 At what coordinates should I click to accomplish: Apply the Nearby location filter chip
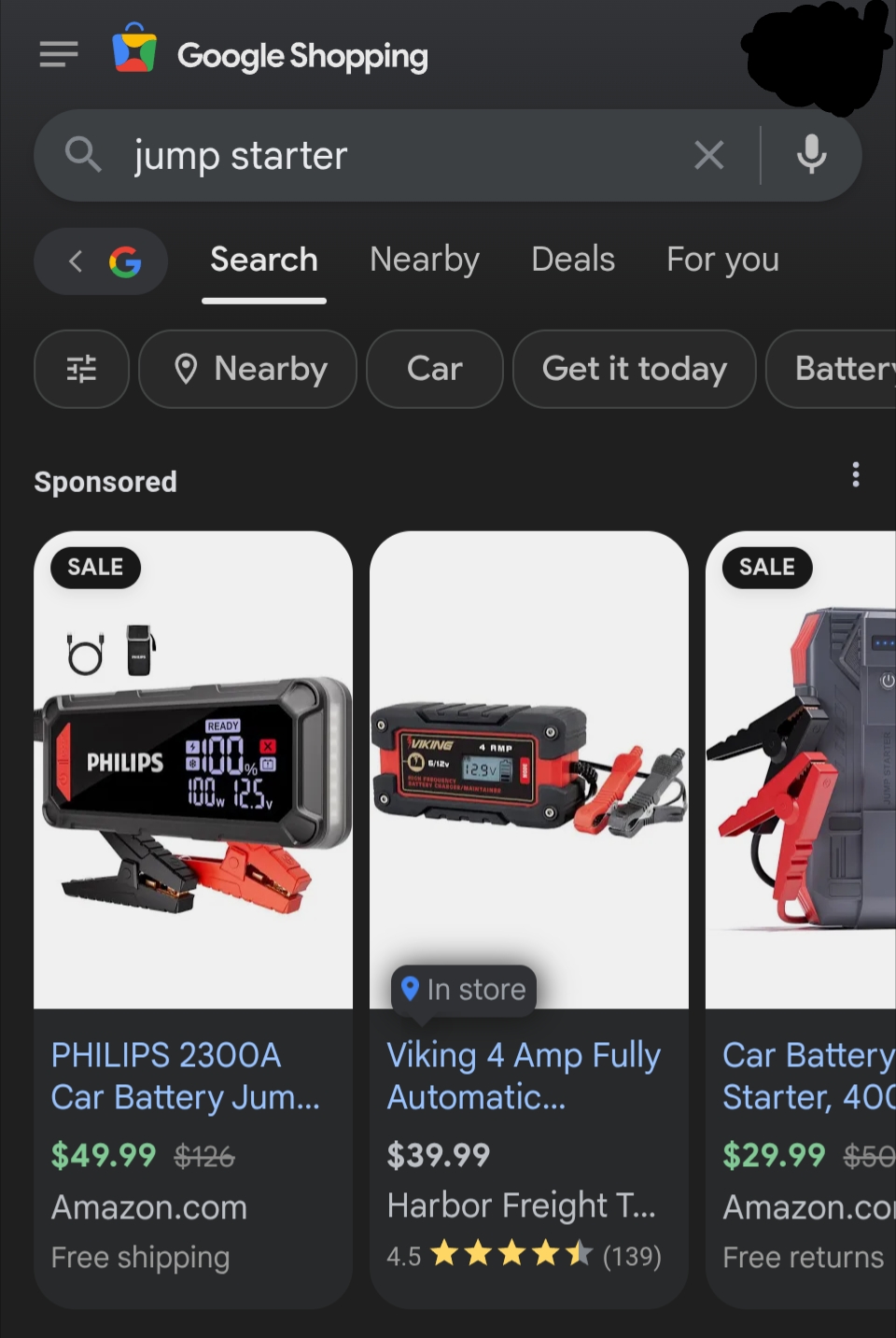(248, 369)
